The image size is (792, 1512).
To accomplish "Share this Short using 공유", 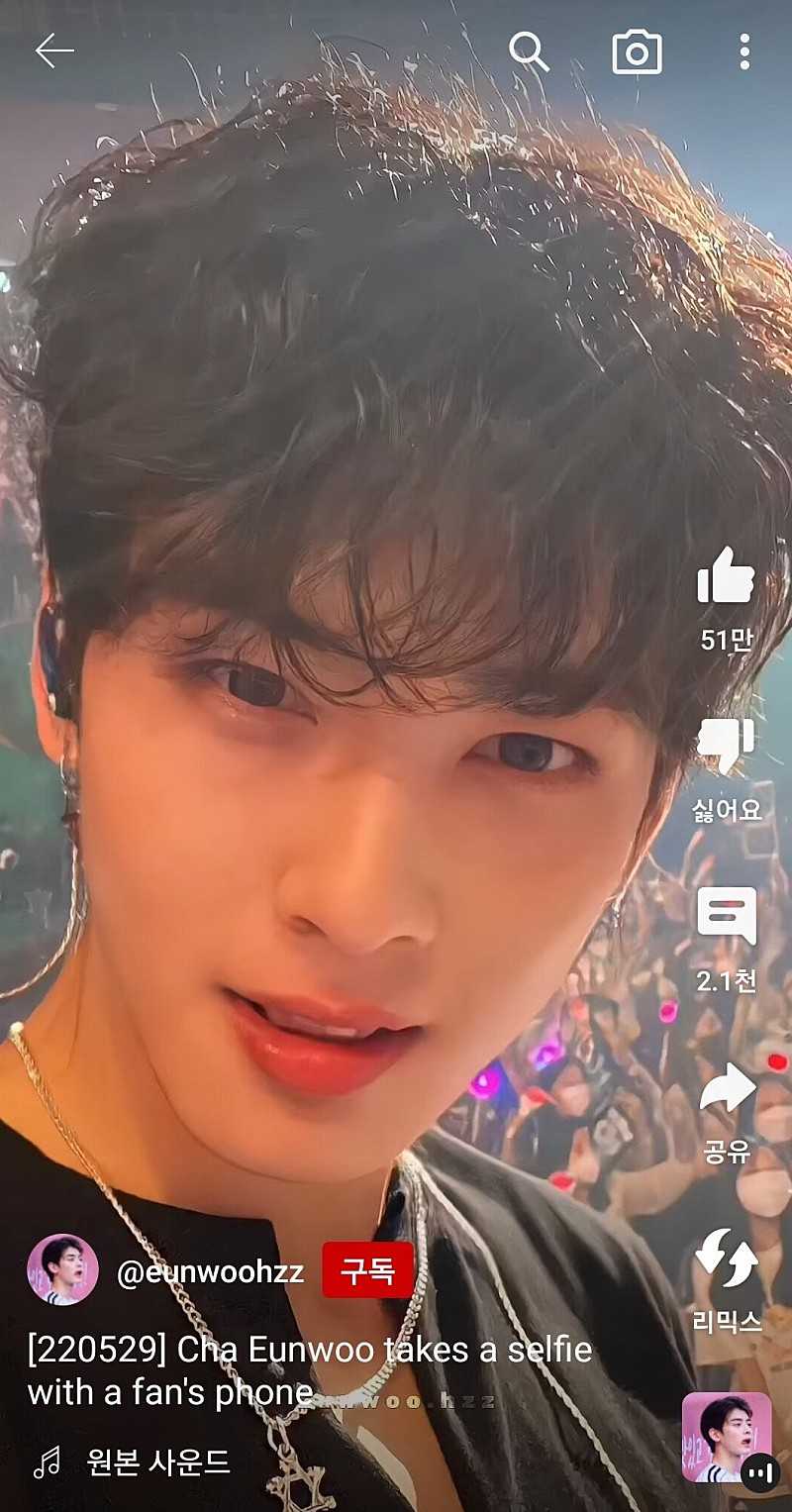I will [x=727, y=1089].
